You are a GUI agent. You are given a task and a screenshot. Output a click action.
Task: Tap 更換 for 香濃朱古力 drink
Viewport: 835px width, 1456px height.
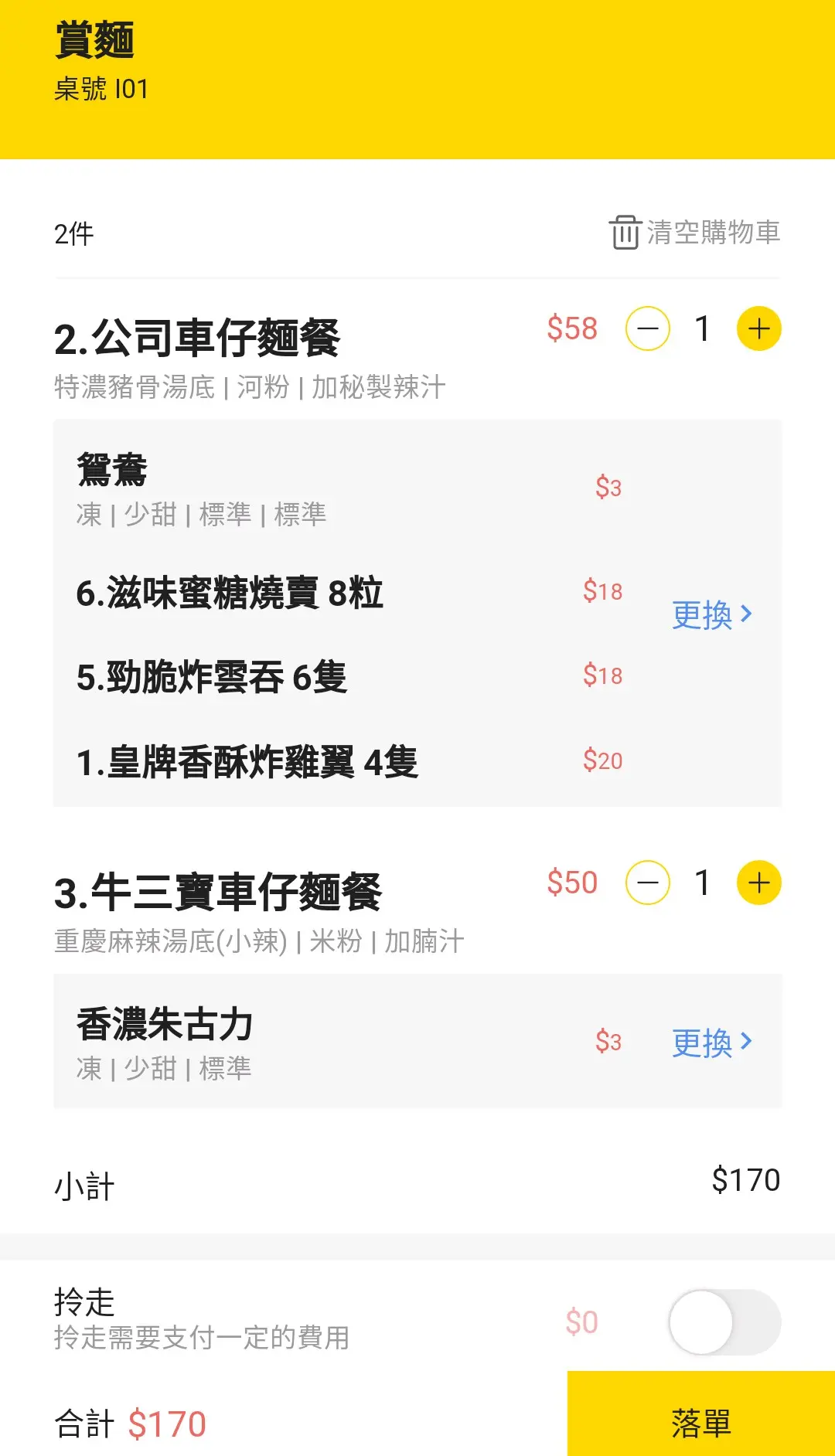tap(711, 1043)
